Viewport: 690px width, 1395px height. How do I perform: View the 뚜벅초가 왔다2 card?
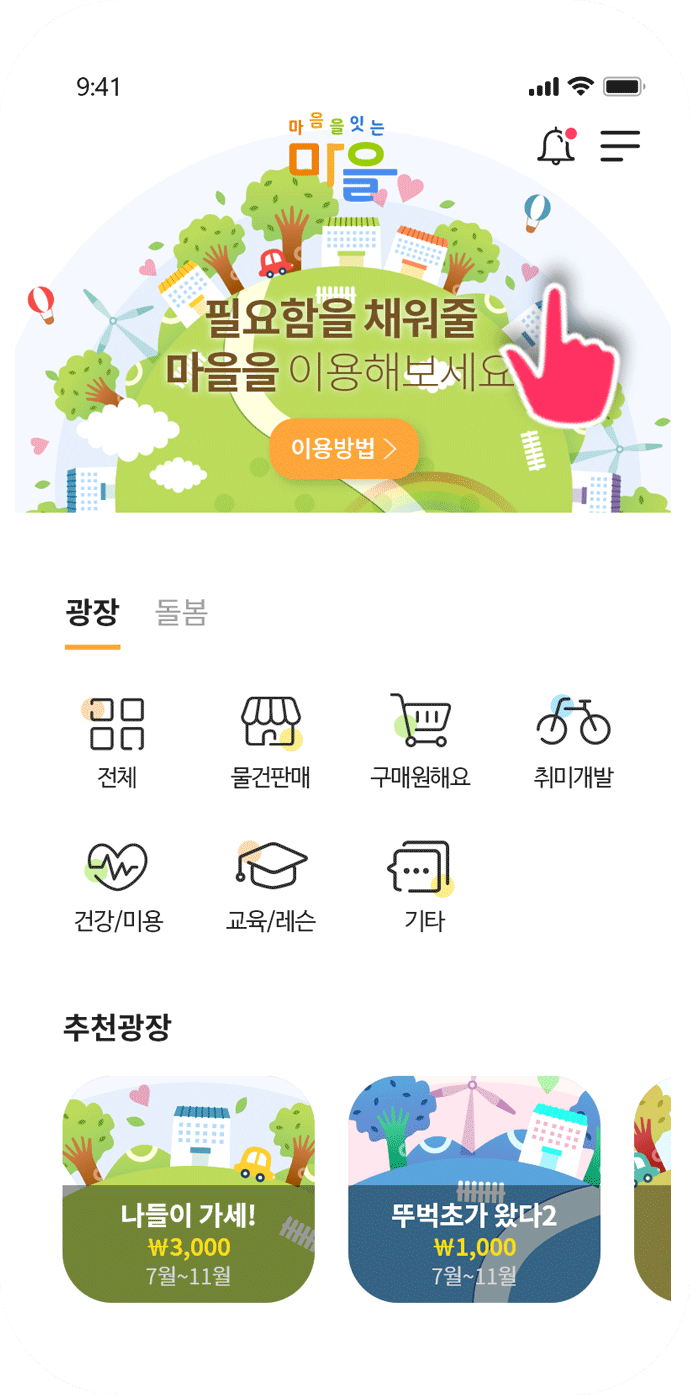coord(474,1189)
